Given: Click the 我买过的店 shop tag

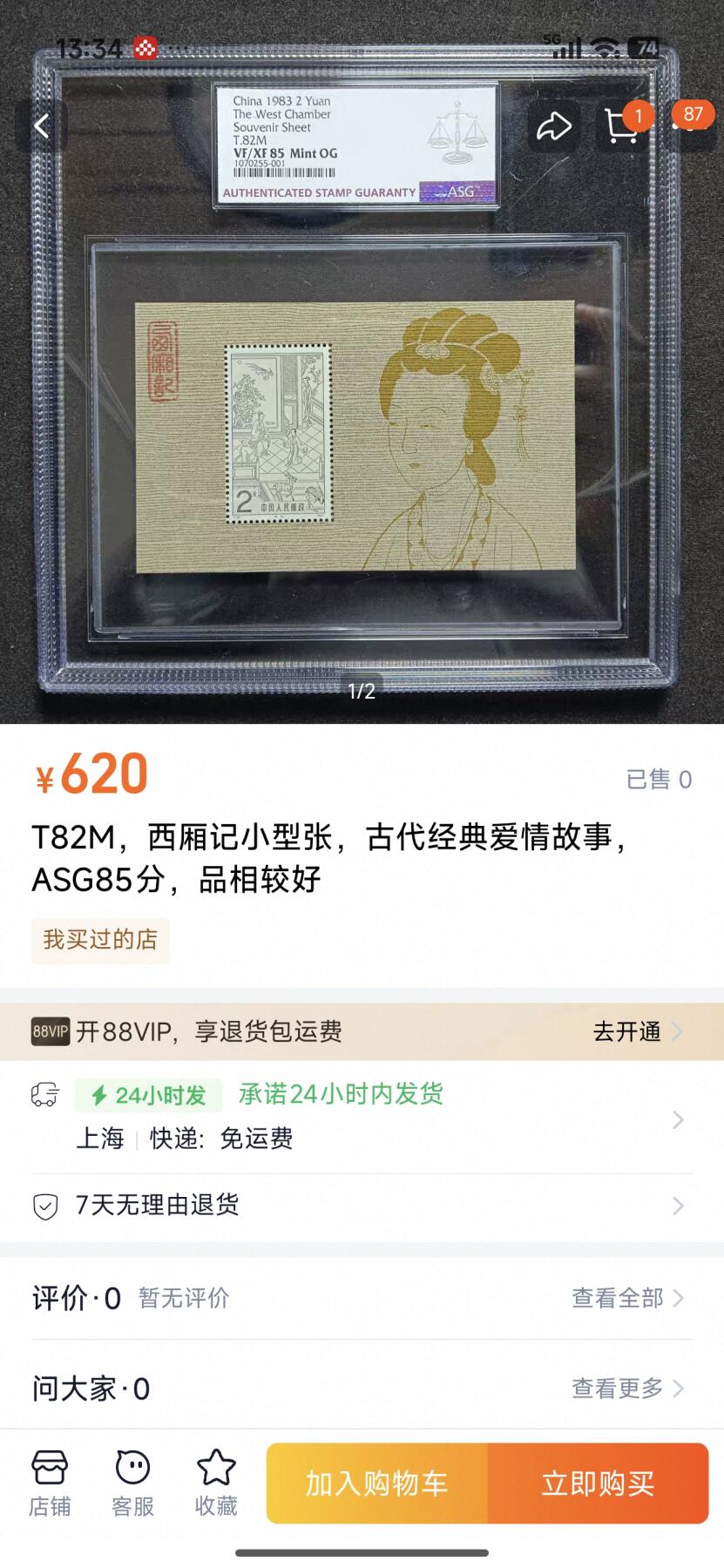Looking at the screenshot, I should 99,940.
